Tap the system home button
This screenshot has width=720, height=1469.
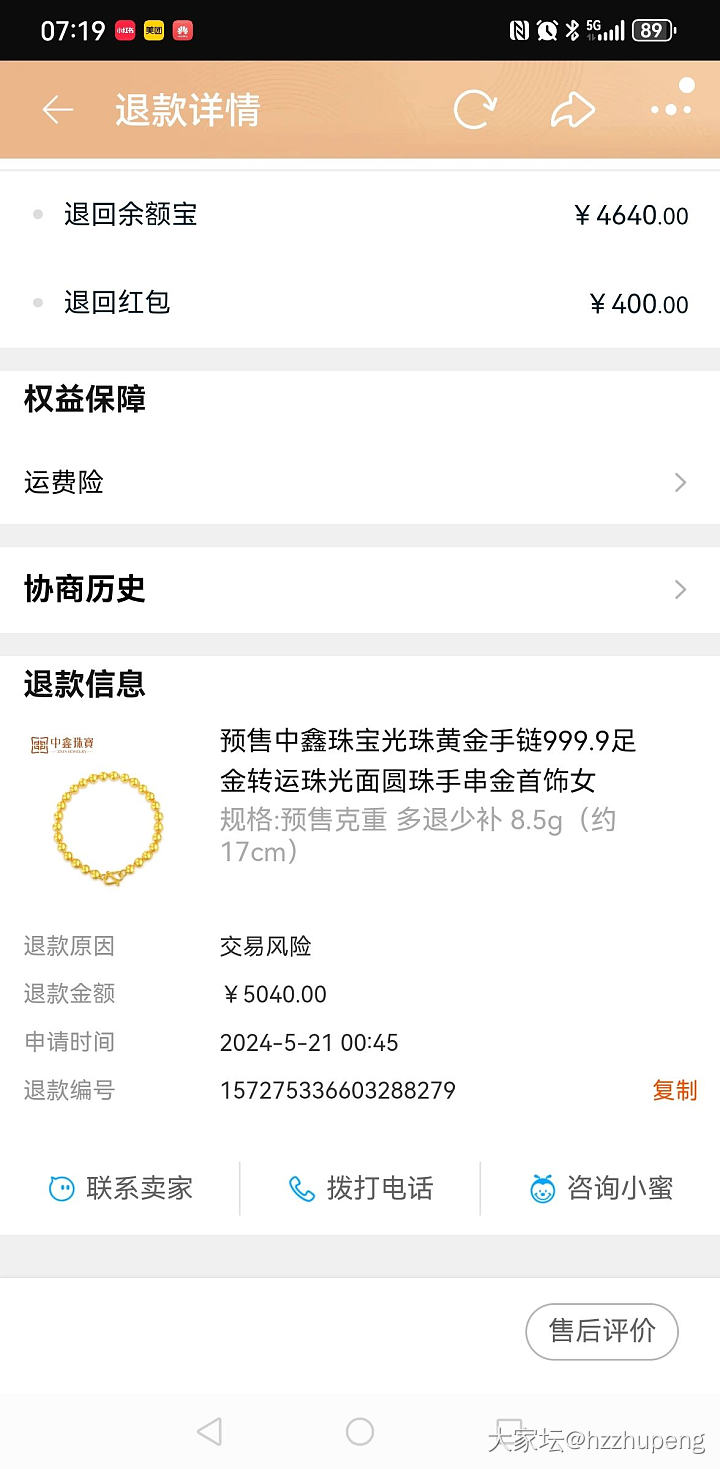tap(360, 1432)
